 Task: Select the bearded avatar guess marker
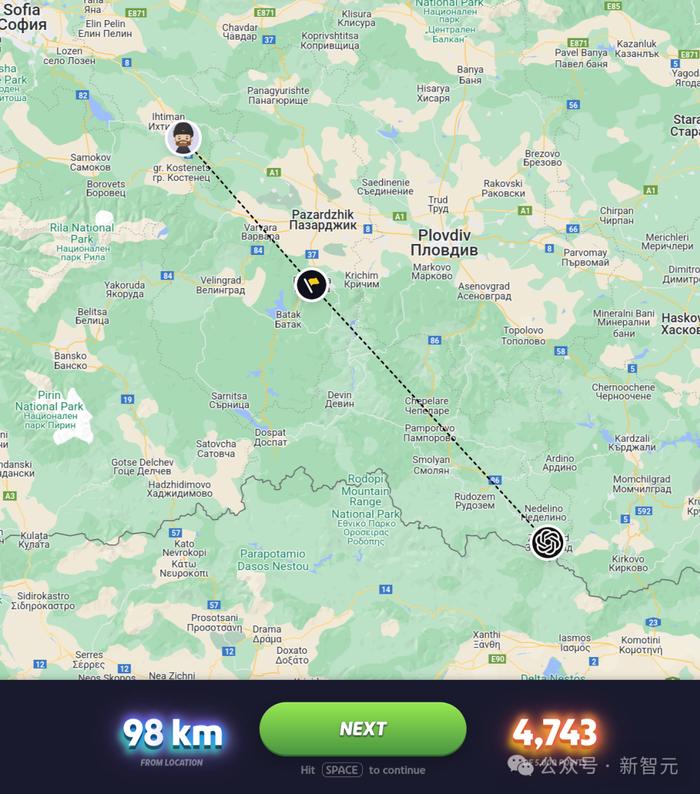click(183, 138)
